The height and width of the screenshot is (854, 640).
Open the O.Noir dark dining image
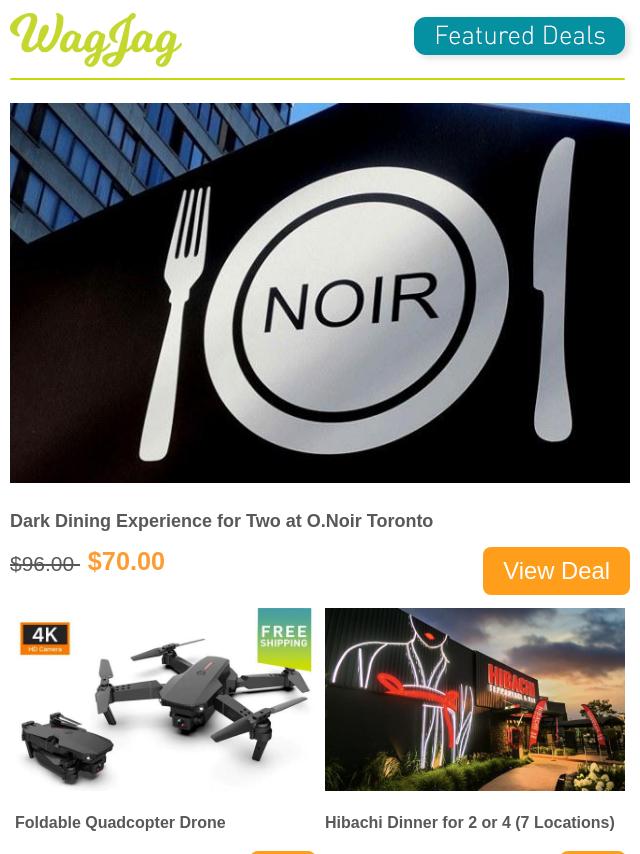click(320, 292)
